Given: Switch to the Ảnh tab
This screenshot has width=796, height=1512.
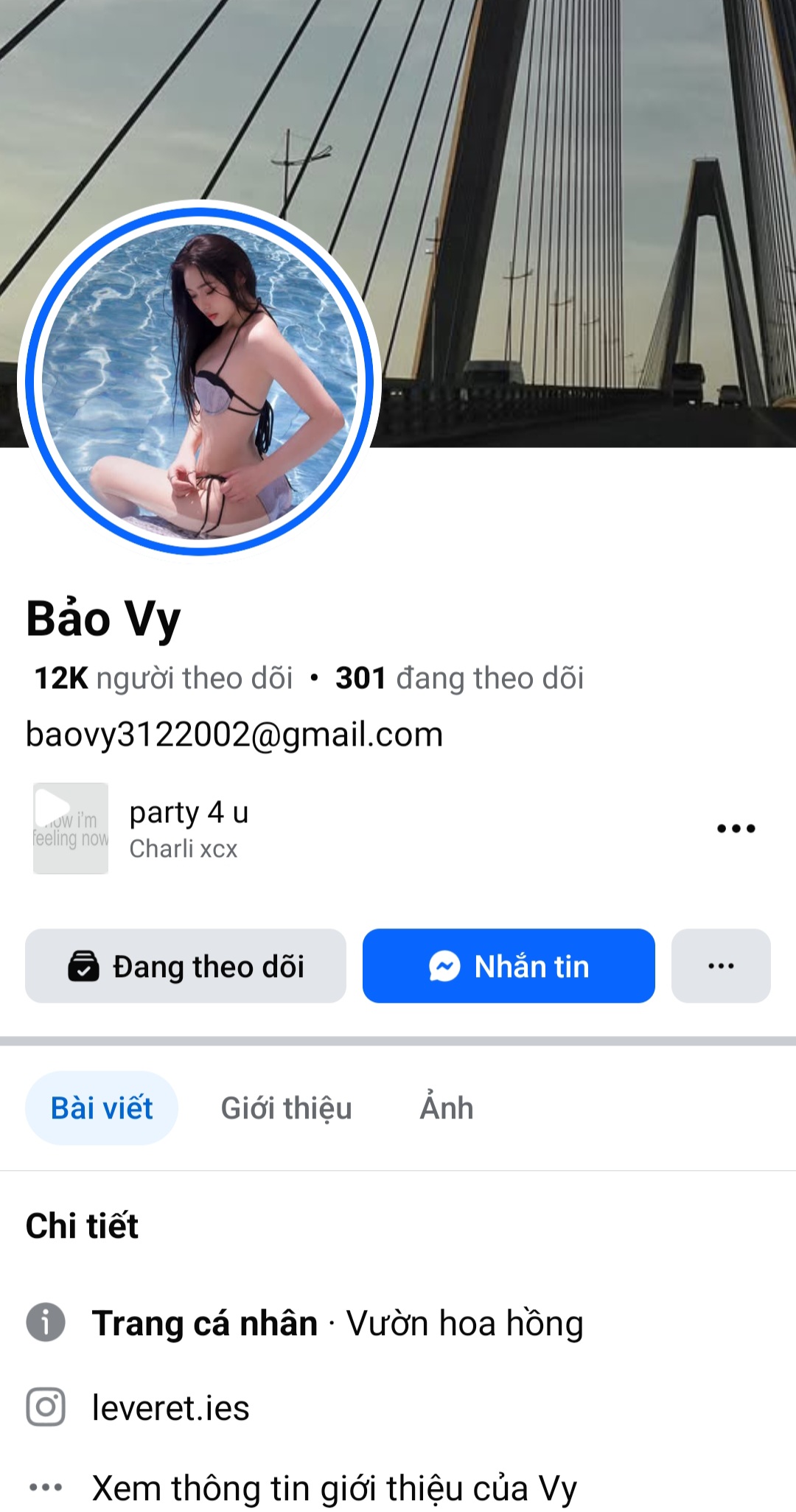Looking at the screenshot, I should tap(447, 1107).
